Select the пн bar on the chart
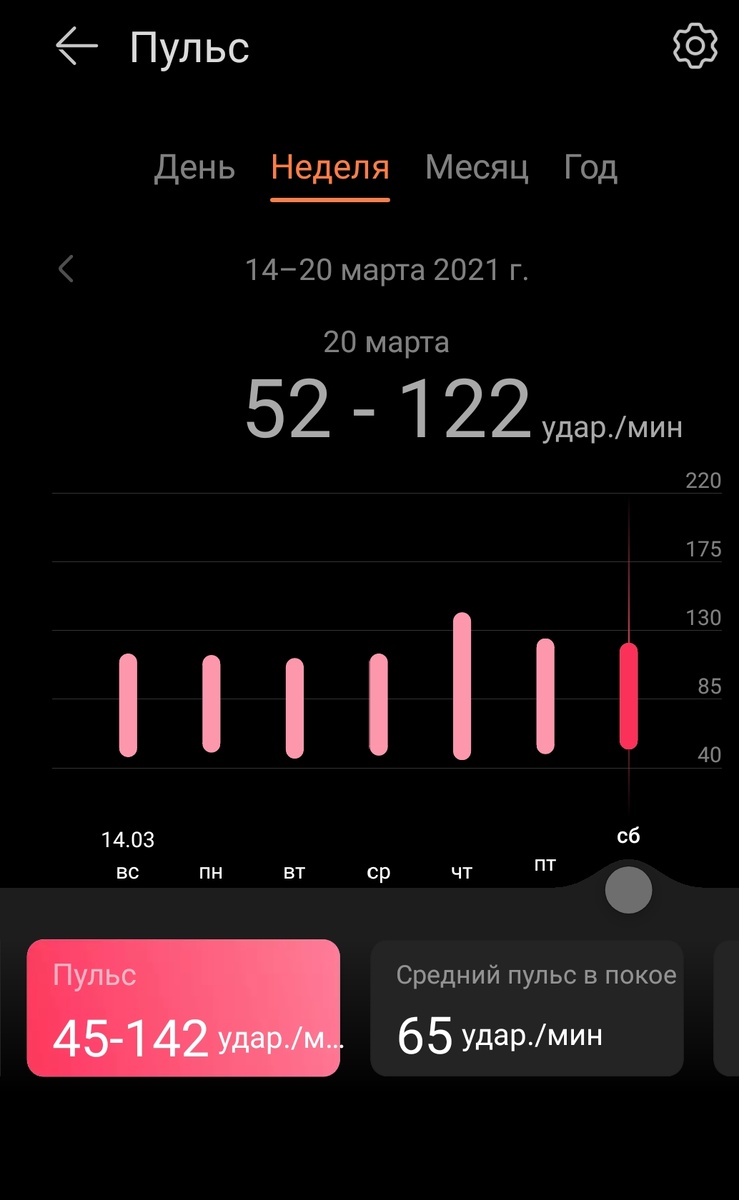This screenshot has height=1200, width=739. (x=211, y=704)
